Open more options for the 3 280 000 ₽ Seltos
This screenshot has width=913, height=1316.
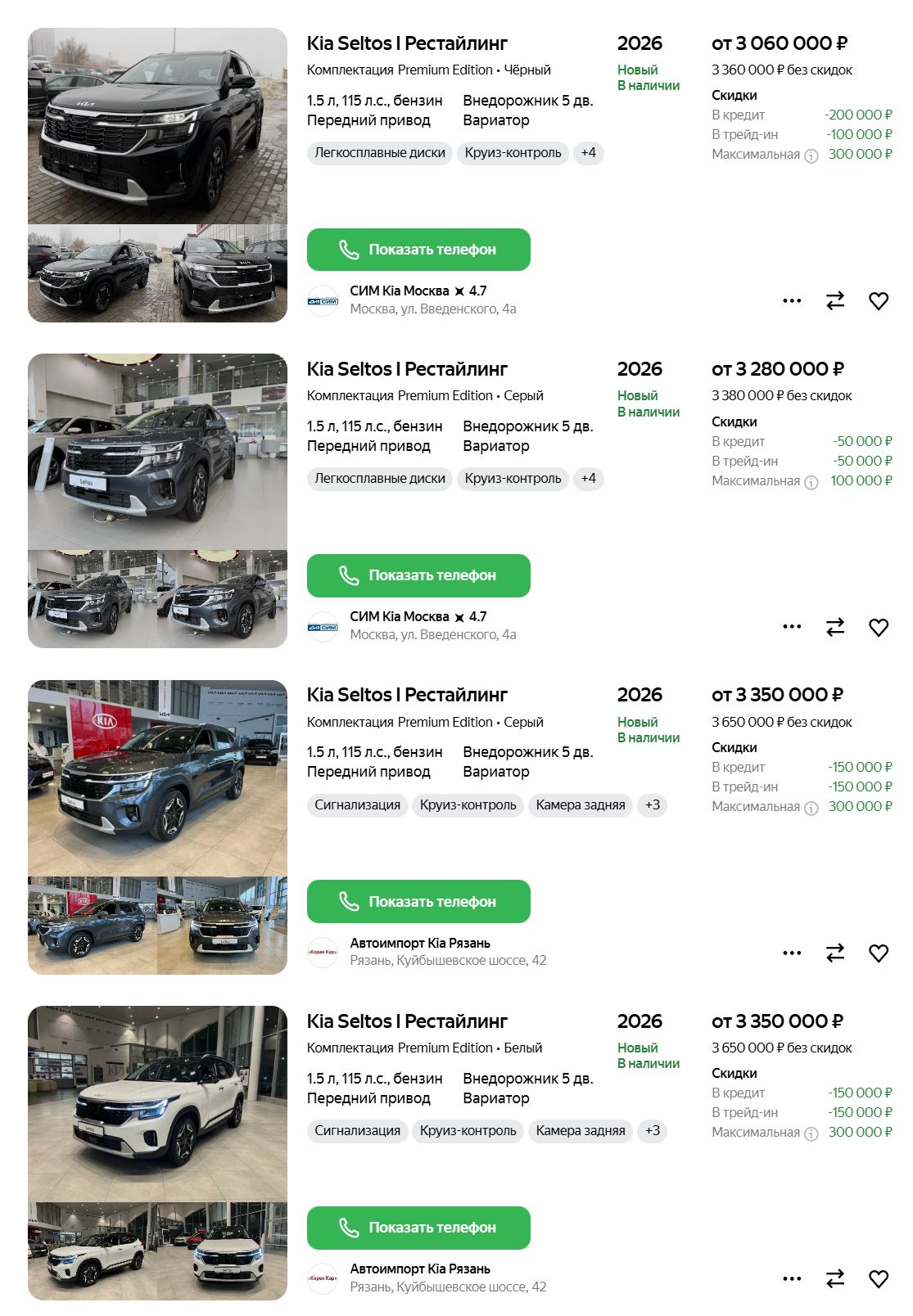792,627
